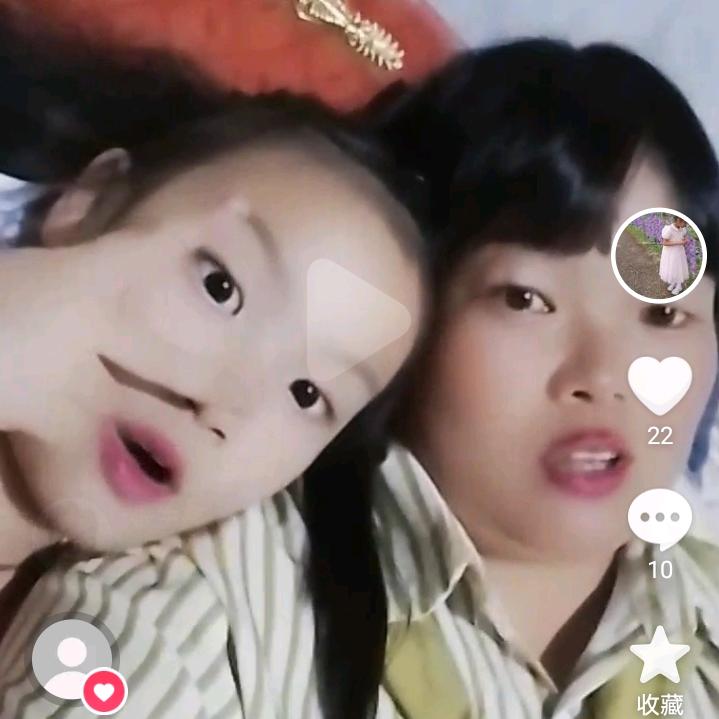Add video to favorites with 收藏 star

coord(659,656)
